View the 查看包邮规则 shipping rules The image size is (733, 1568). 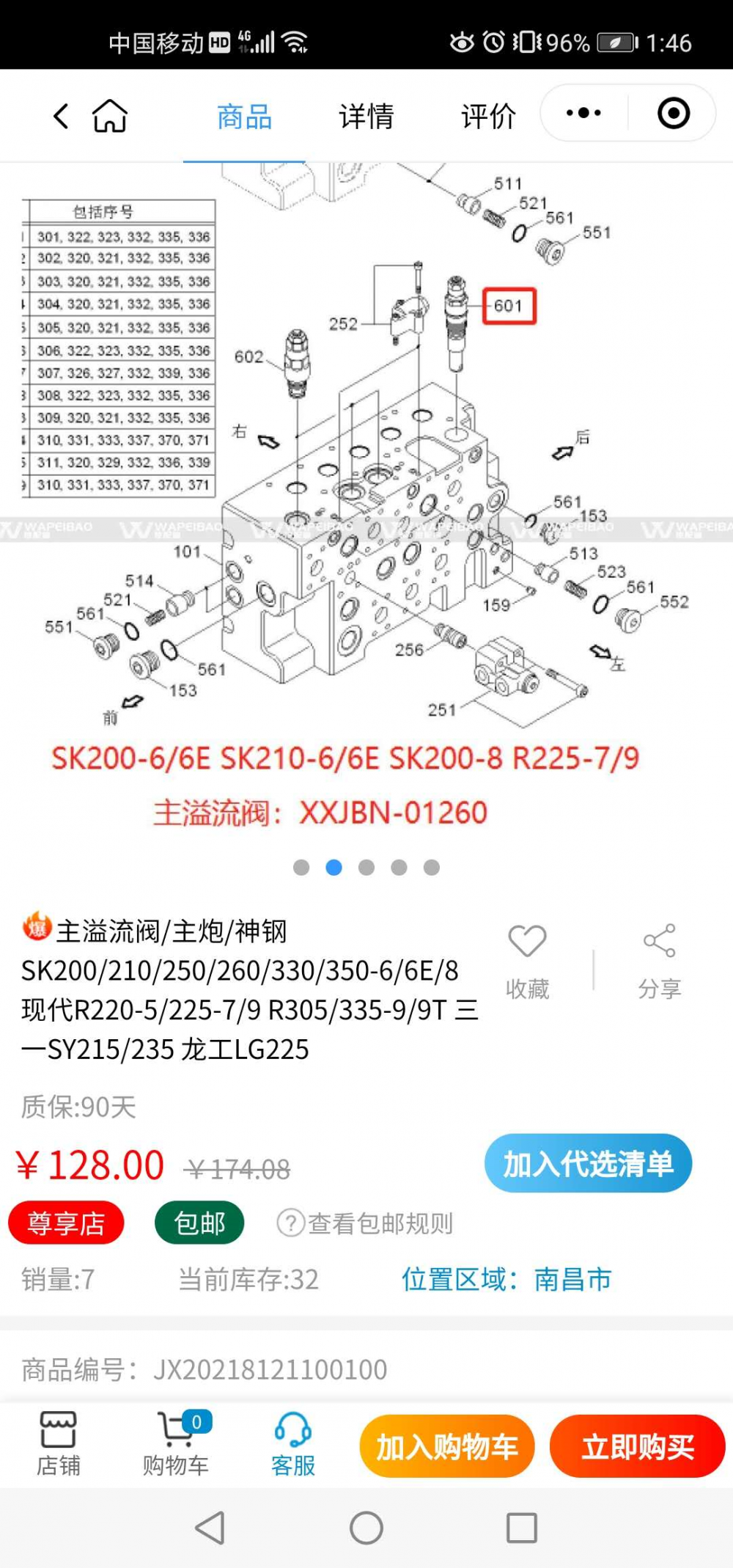pyautogui.click(x=365, y=1223)
